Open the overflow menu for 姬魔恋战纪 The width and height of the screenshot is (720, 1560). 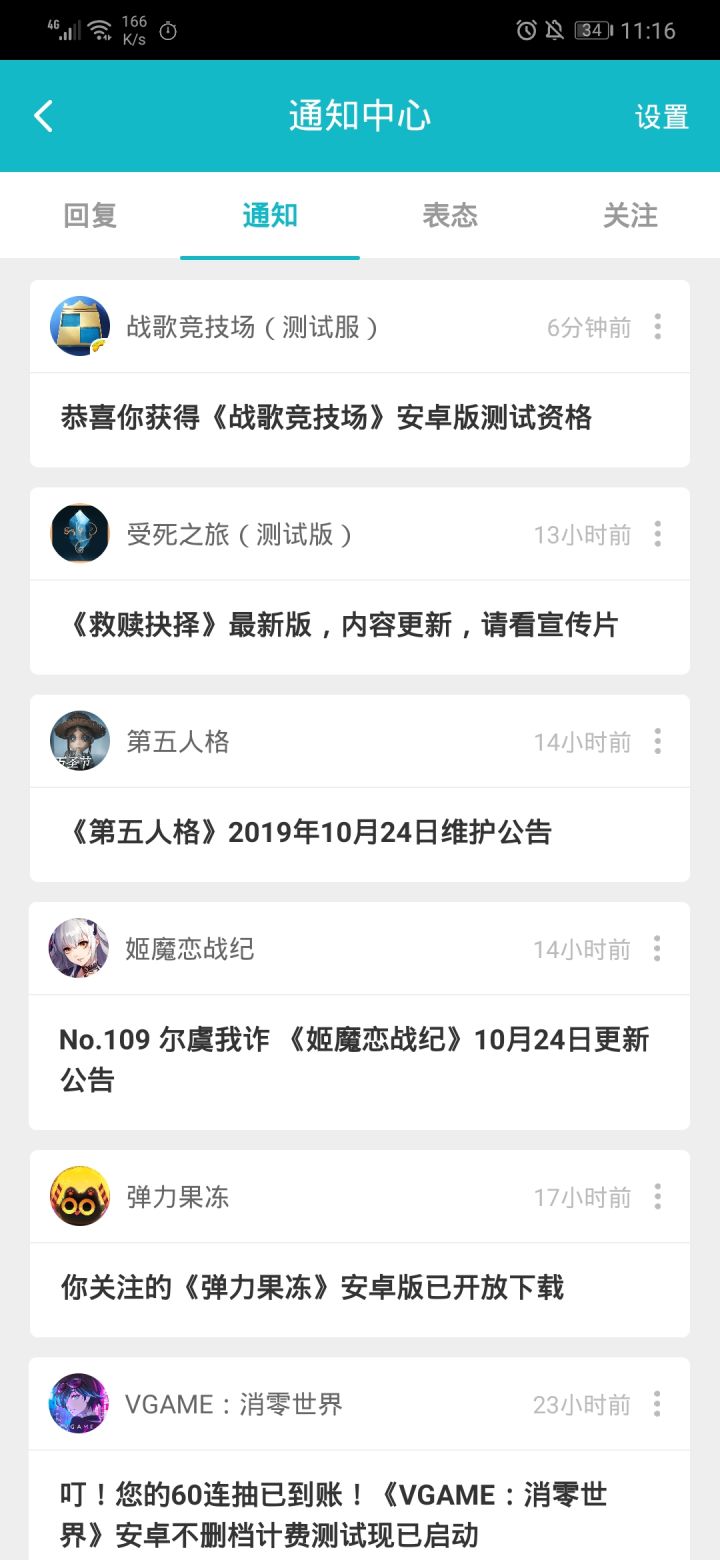(x=657, y=948)
